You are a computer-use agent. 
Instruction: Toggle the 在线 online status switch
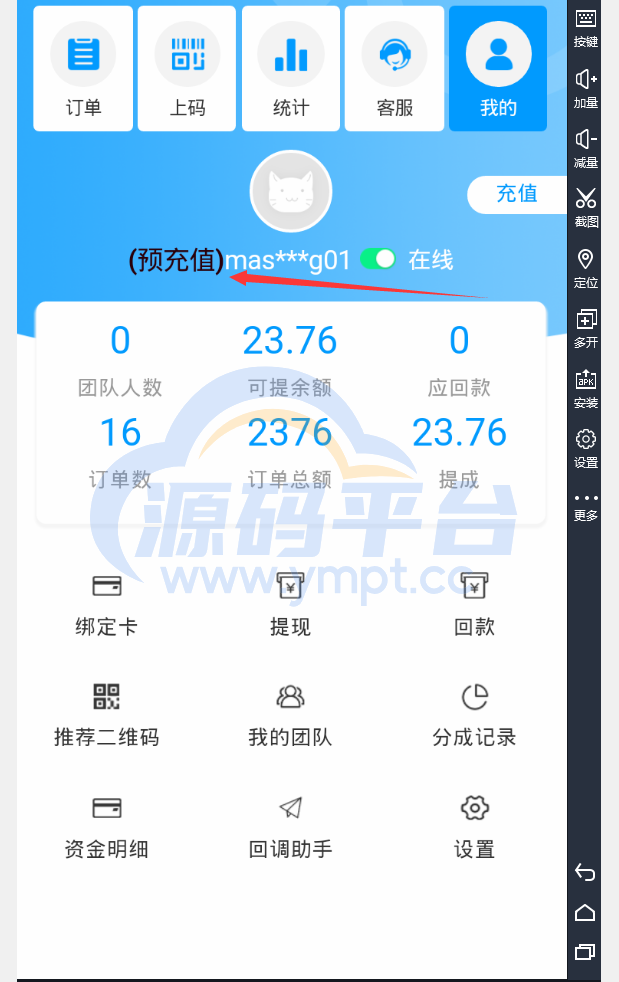[x=379, y=260]
